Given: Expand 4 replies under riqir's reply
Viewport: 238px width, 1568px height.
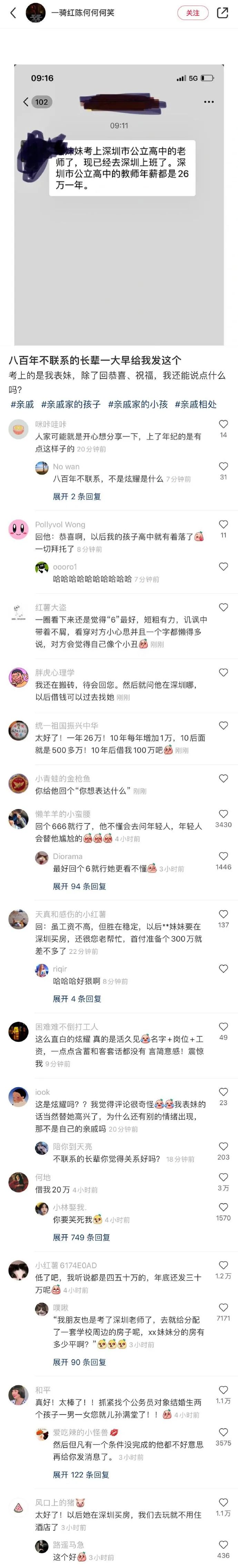Looking at the screenshot, I should 77,999.
